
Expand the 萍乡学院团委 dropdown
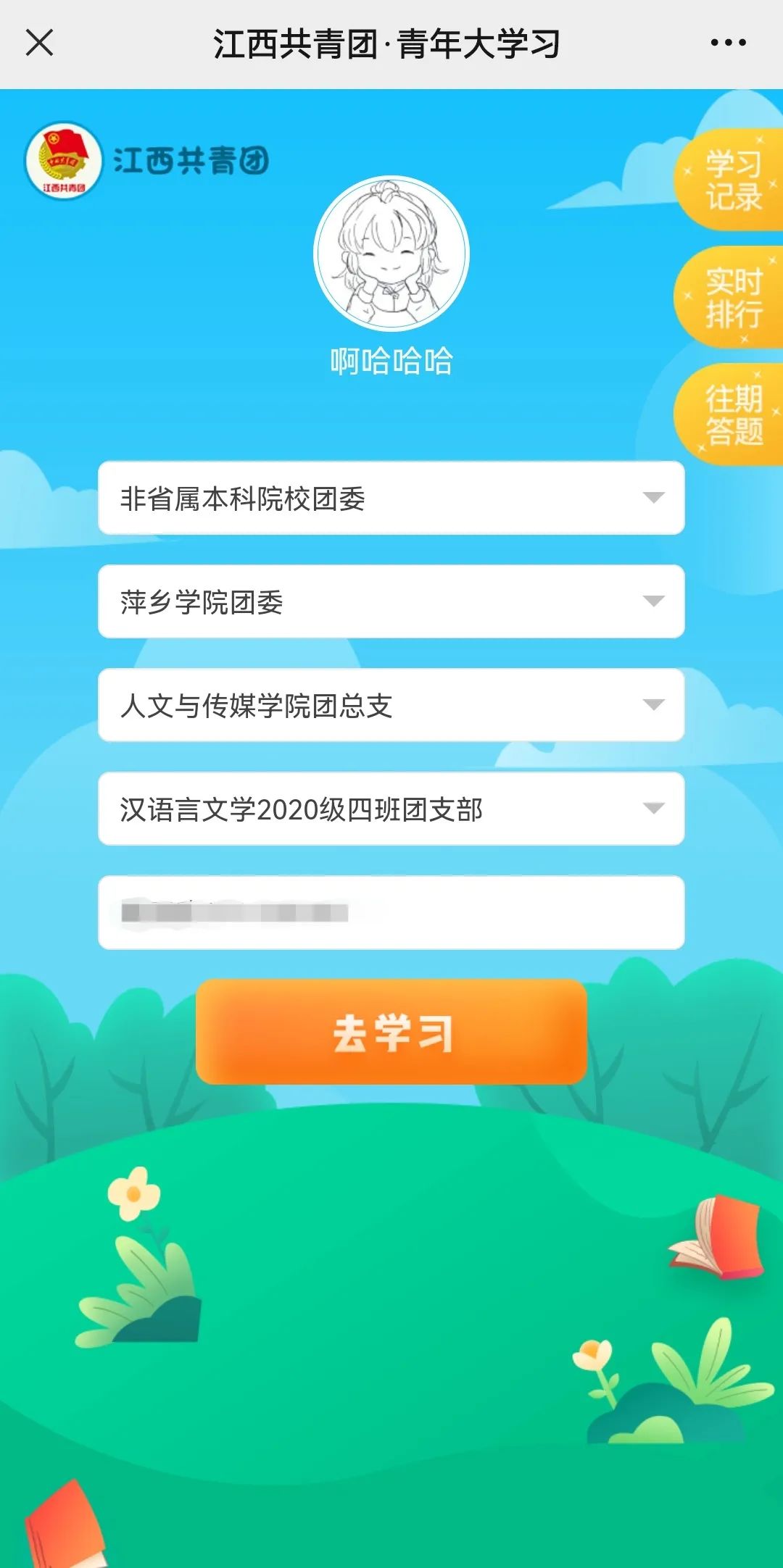pos(391,601)
